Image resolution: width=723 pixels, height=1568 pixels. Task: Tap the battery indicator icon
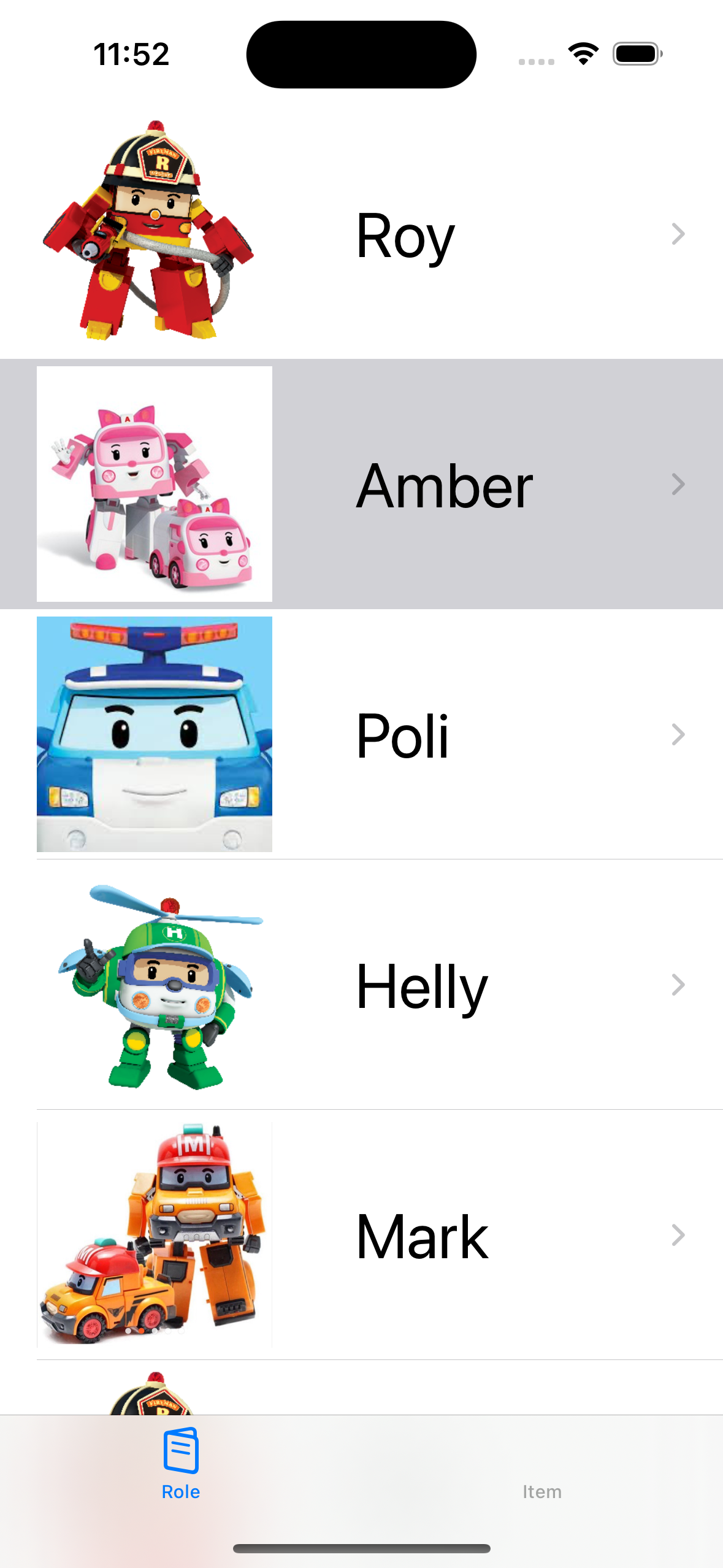[635, 53]
